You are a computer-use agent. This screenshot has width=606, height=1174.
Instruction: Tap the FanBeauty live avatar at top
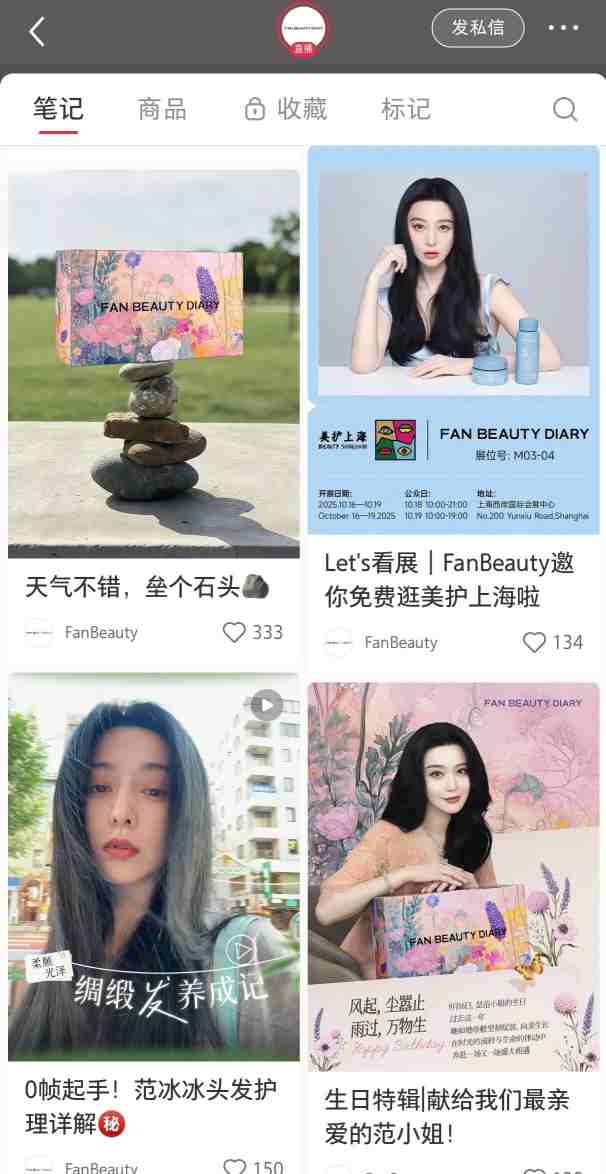coord(303,29)
